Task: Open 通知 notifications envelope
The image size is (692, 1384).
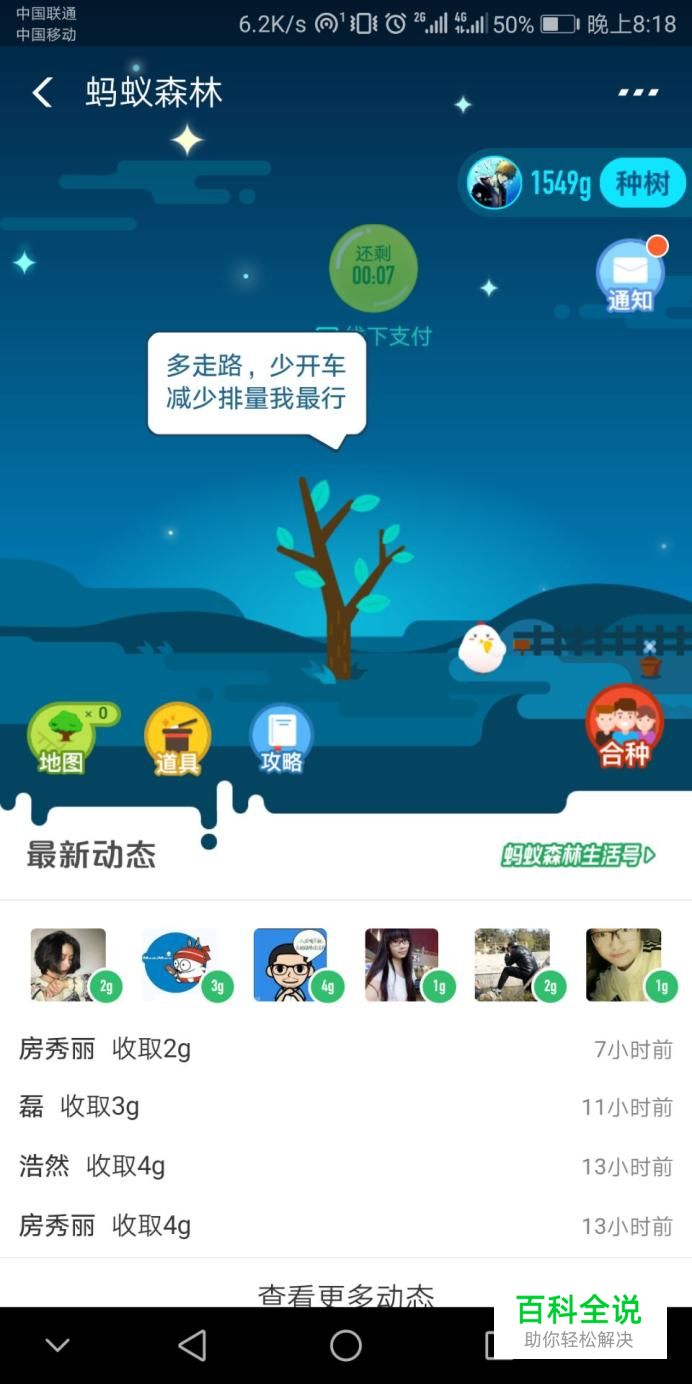Action: [x=630, y=274]
